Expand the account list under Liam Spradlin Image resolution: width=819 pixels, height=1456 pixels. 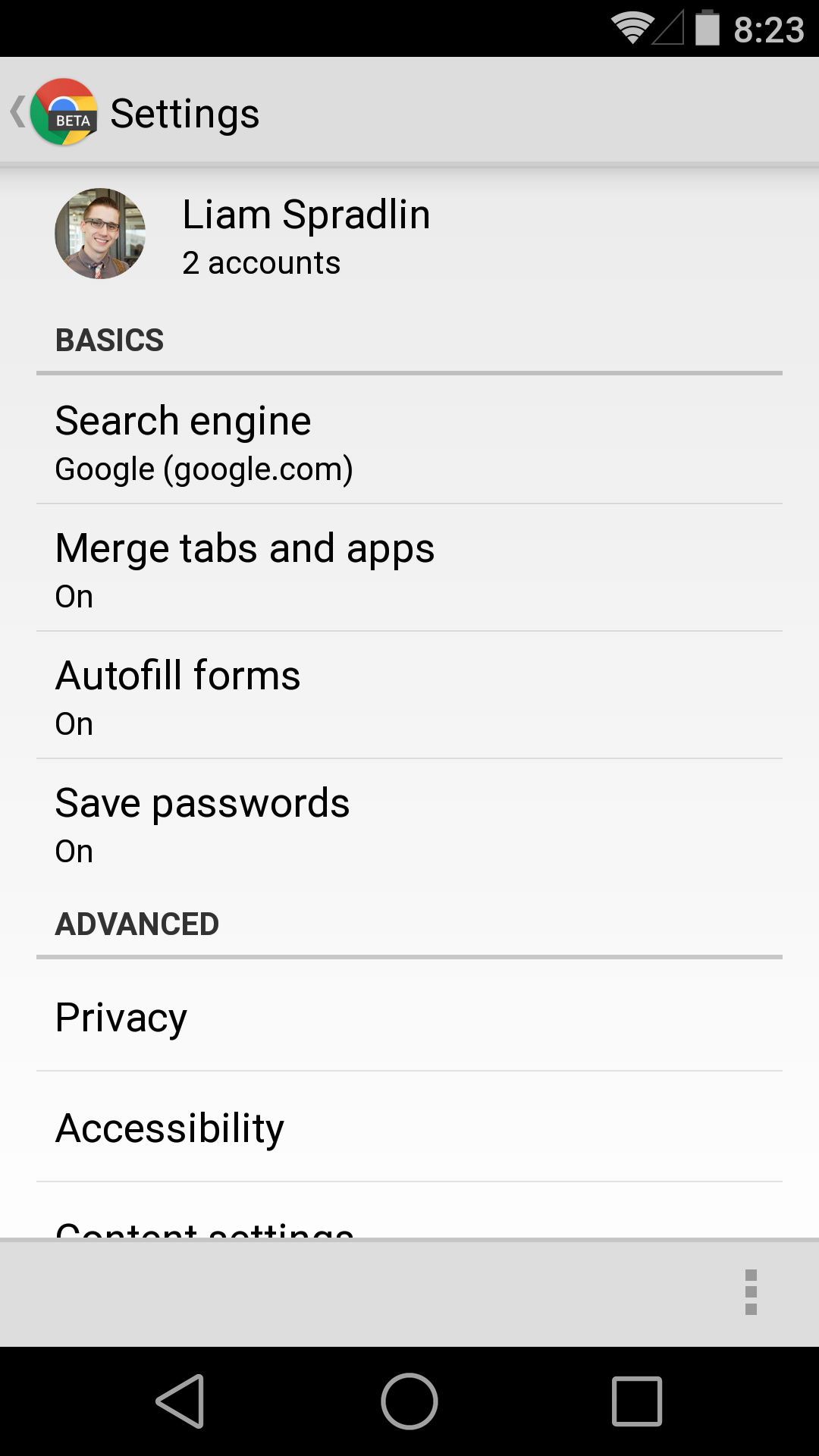coord(262,263)
